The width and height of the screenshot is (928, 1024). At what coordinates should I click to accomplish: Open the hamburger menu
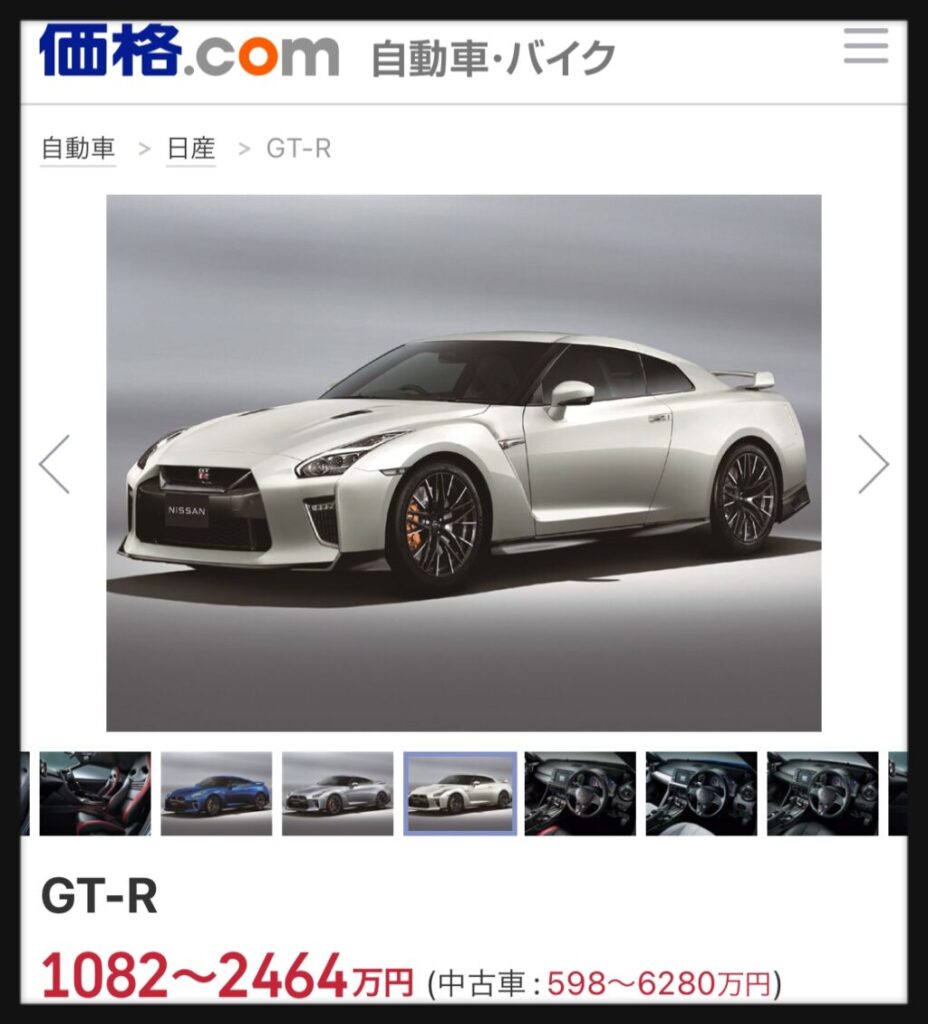point(865,46)
